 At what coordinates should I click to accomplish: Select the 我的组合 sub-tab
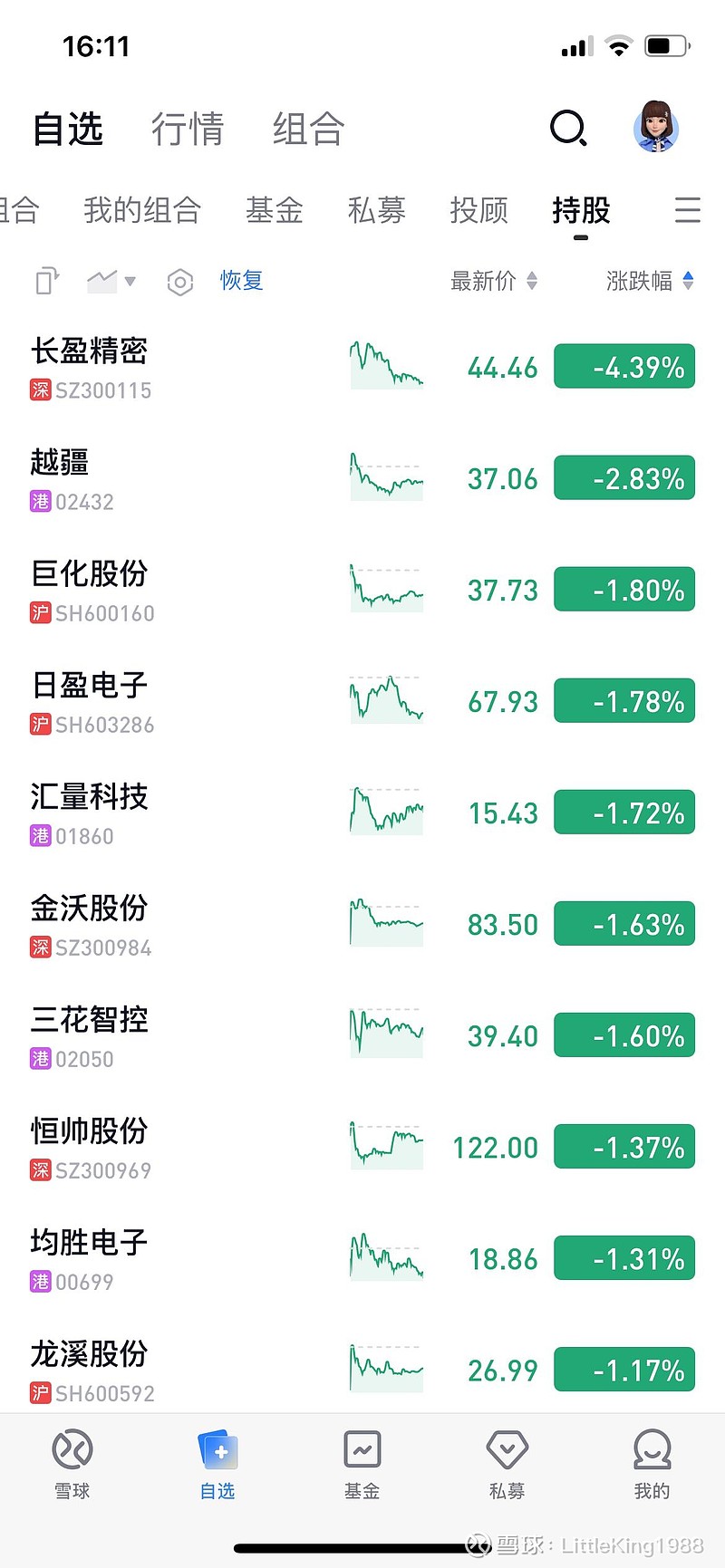[142, 210]
